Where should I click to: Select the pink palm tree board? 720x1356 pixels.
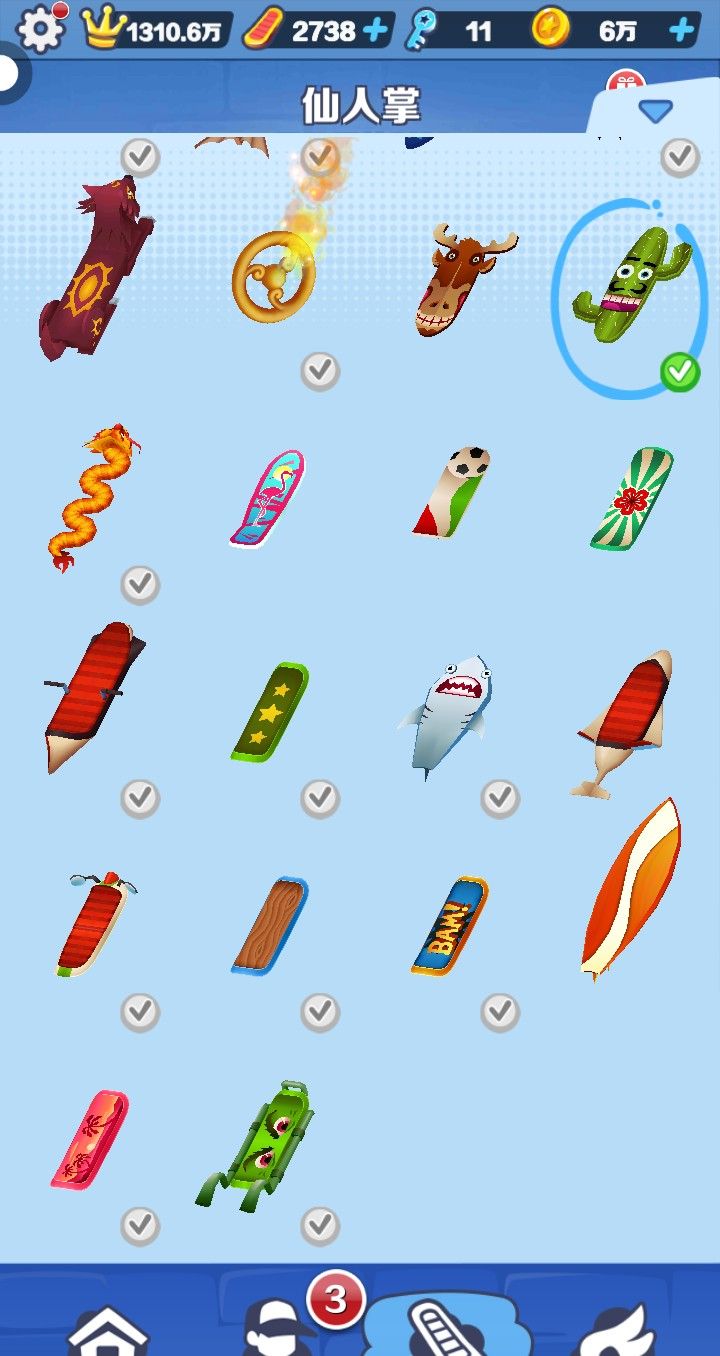(x=90, y=1140)
